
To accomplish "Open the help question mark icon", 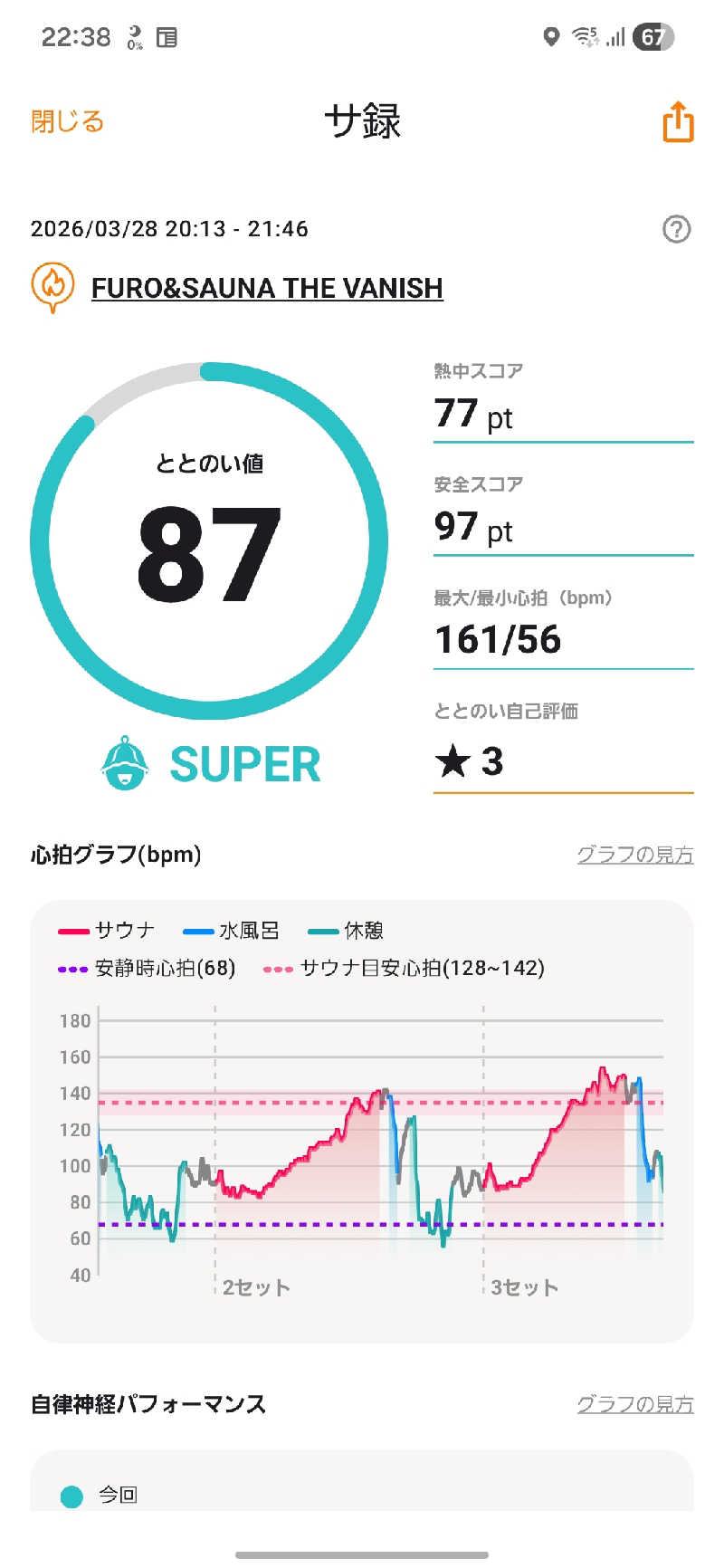I will pos(676,229).
